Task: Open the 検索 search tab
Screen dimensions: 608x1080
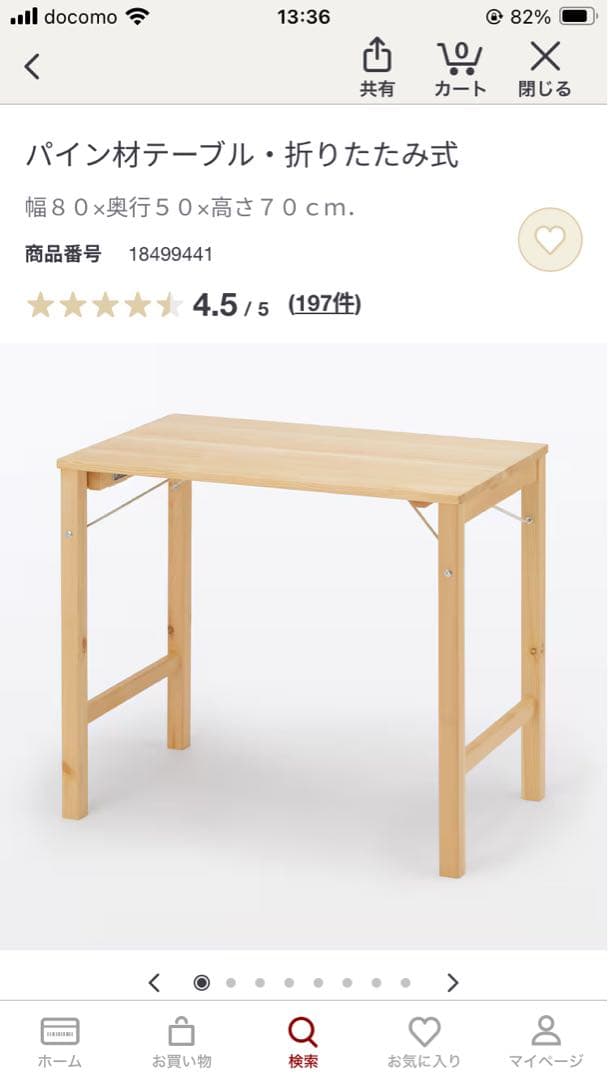Action: pos(303,1042)
